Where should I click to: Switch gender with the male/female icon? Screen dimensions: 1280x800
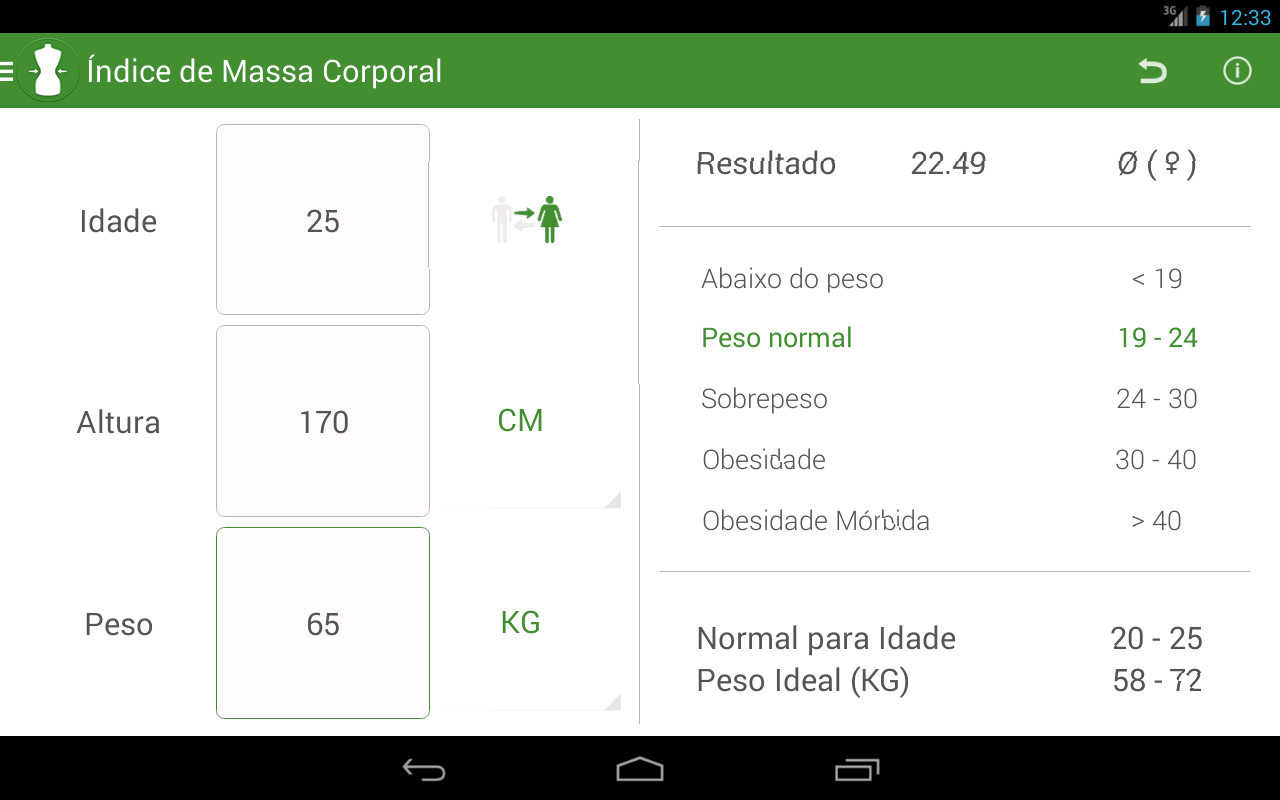click(x=527, y=220)
